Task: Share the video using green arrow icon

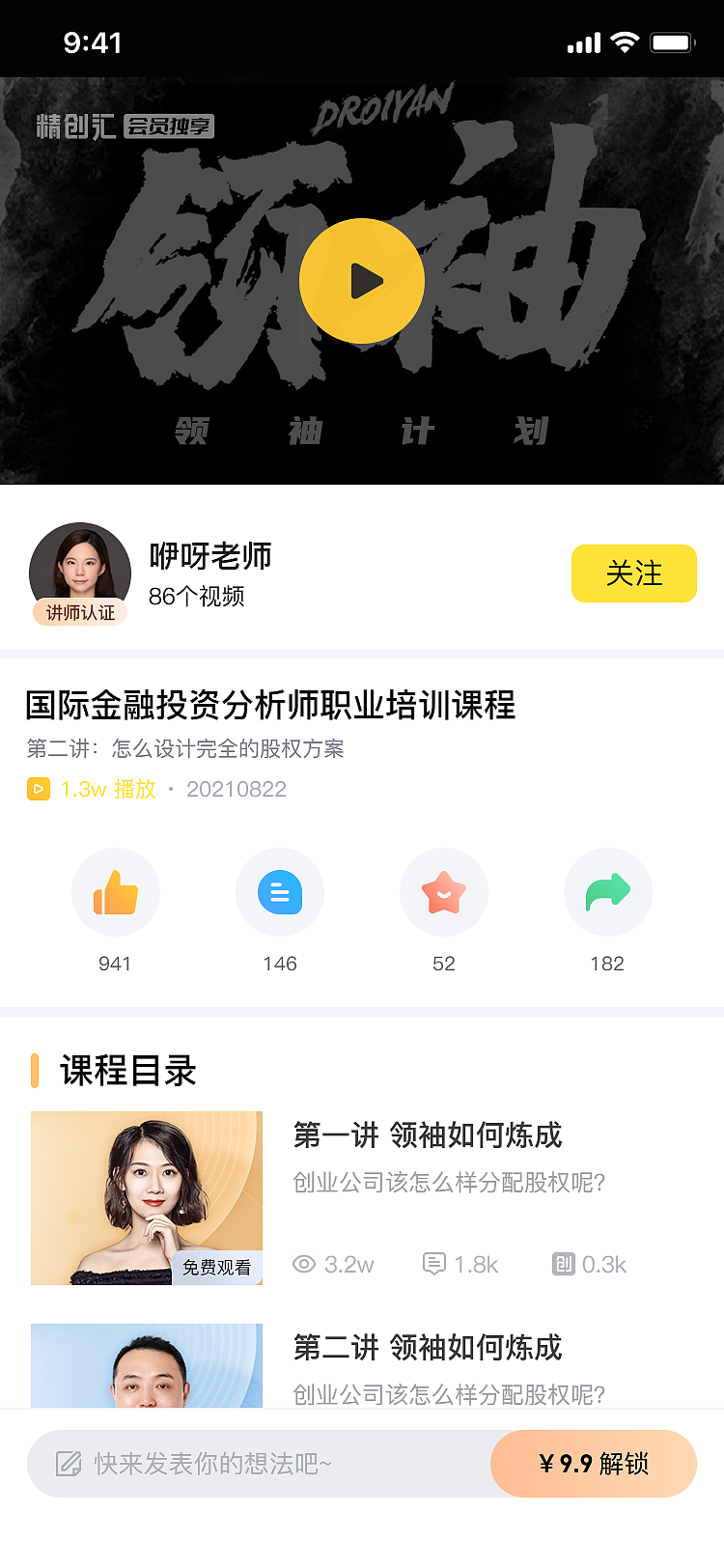Action: 608,892
